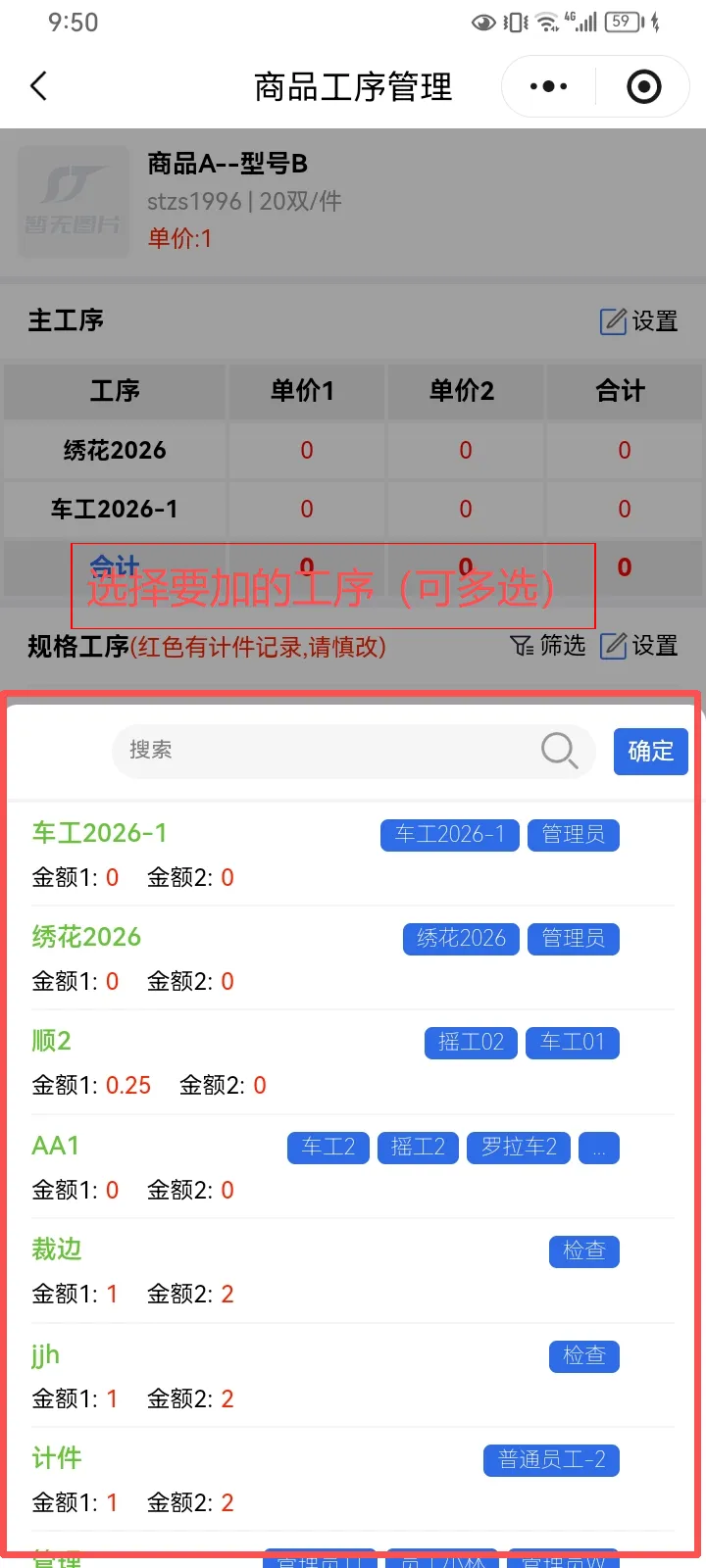Choose the 顺2 process row

196,1062
